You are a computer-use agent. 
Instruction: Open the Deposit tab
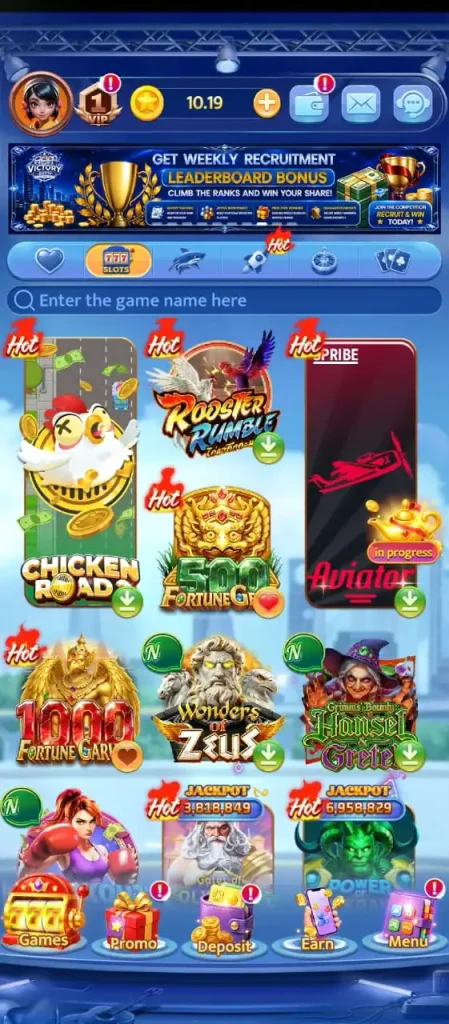[x=224, y=922]
